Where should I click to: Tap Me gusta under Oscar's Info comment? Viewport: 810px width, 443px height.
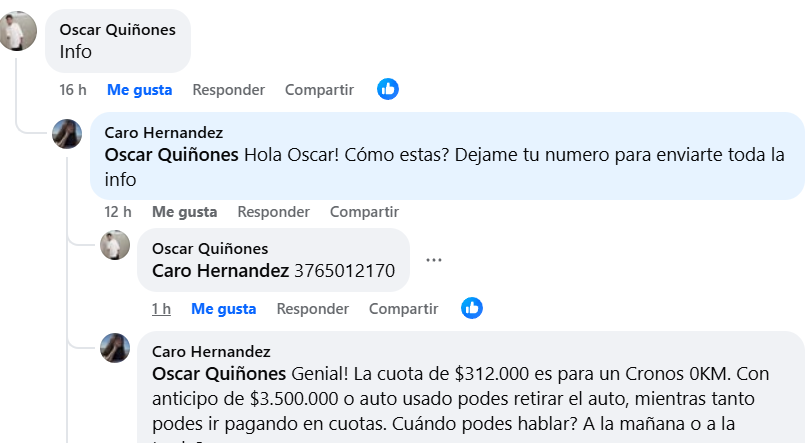coord(139,89)
